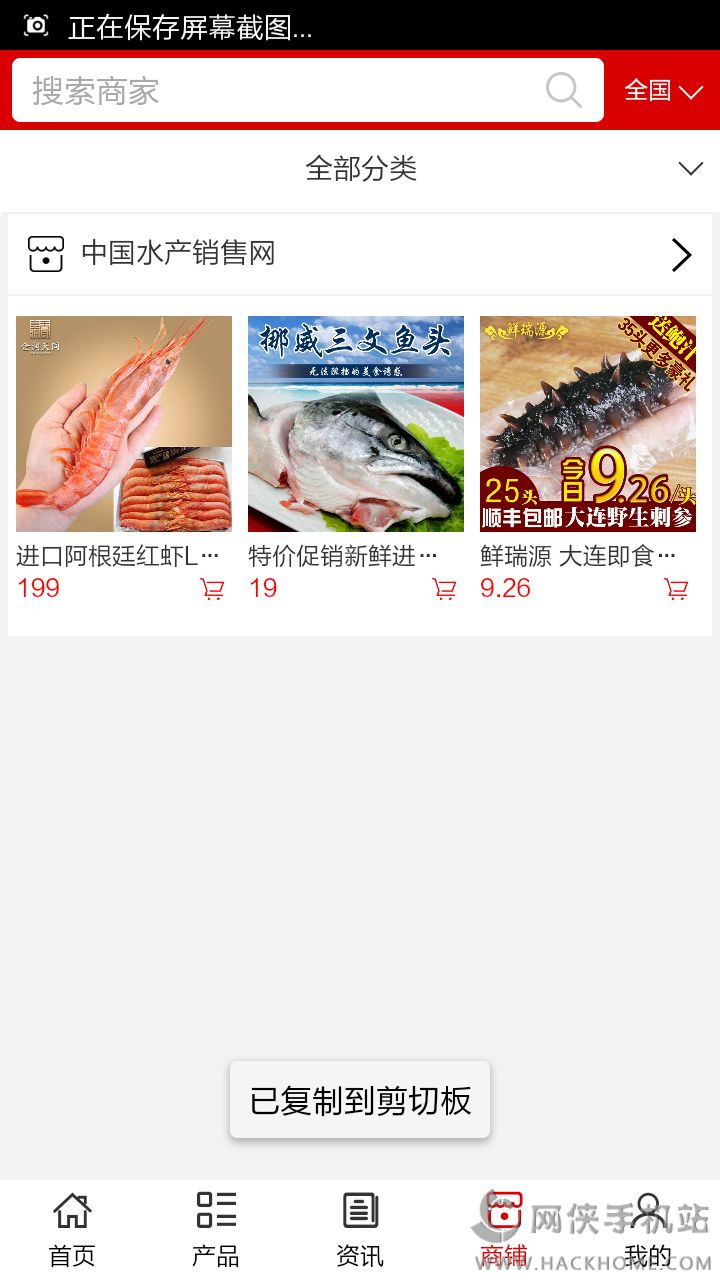Switch to the 资讯 news tab
The width and height of the screenshot is (720, 1280).
pyautogui.click(x=360, y=1230)
